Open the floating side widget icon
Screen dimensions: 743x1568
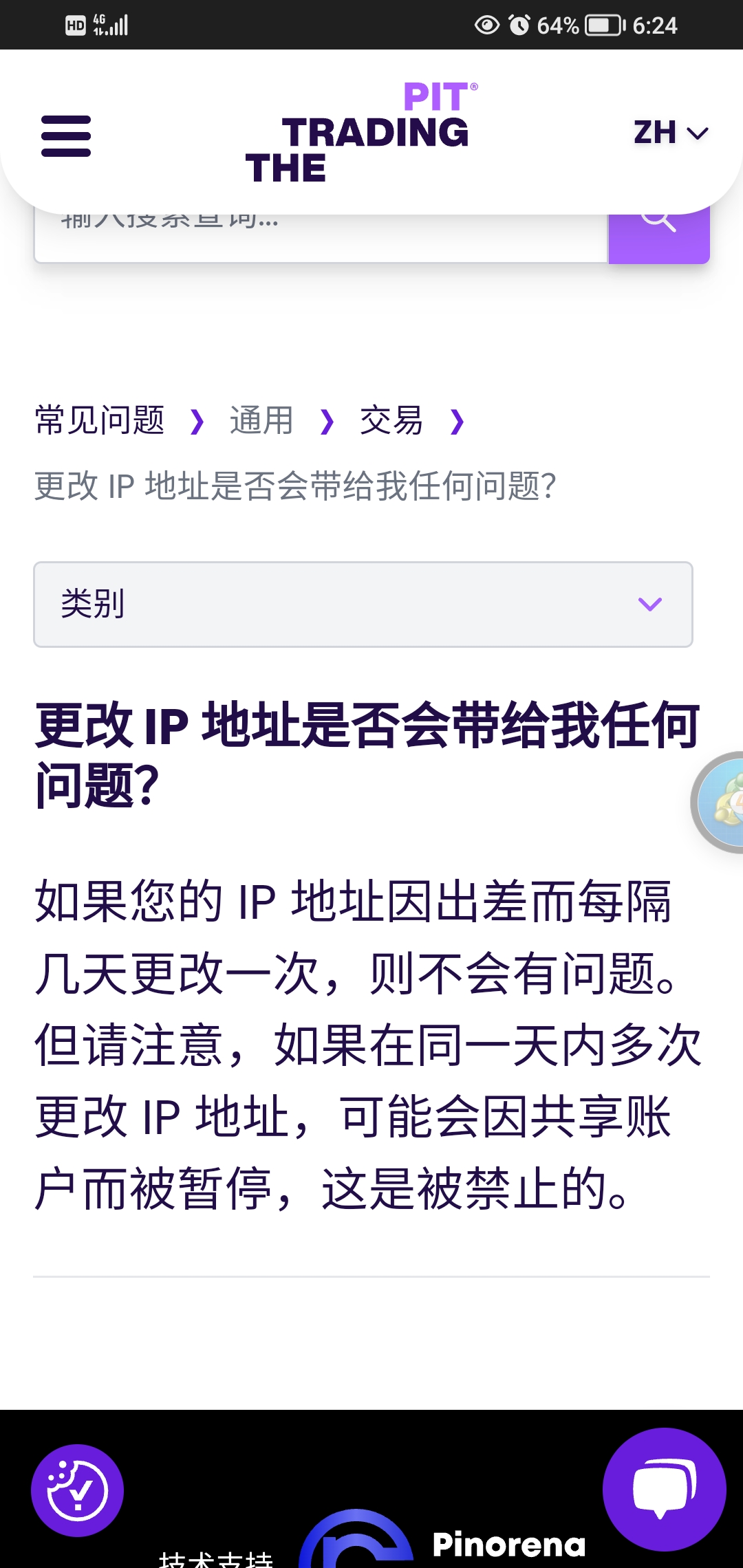pyautogui.click(x=718, y=803)
